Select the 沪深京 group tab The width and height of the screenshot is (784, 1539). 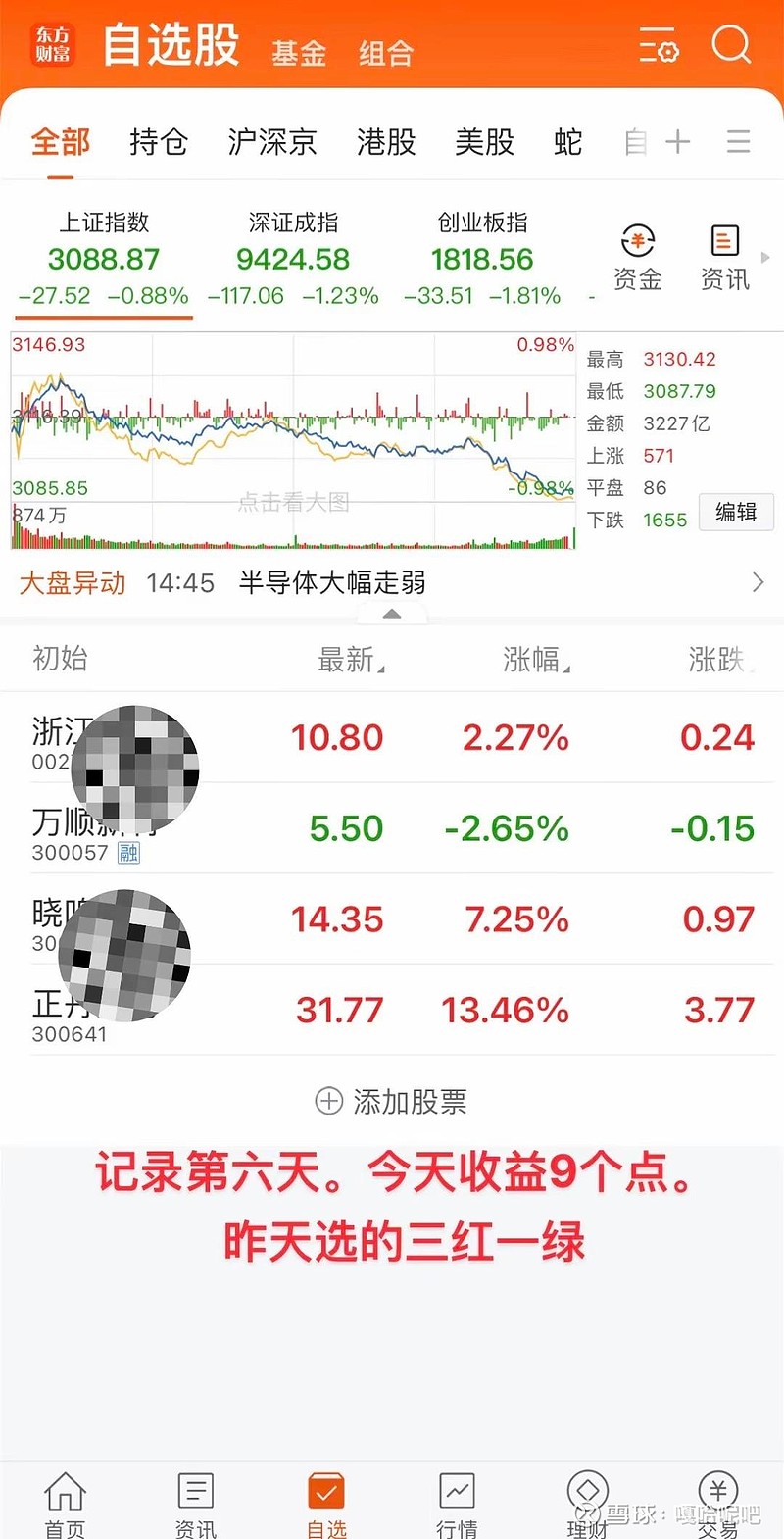pyautogui.click(x=272, y=142)
